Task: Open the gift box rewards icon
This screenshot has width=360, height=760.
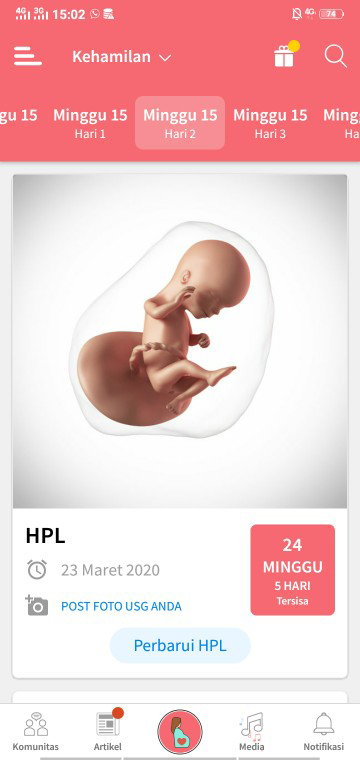Action: [285, 55]
